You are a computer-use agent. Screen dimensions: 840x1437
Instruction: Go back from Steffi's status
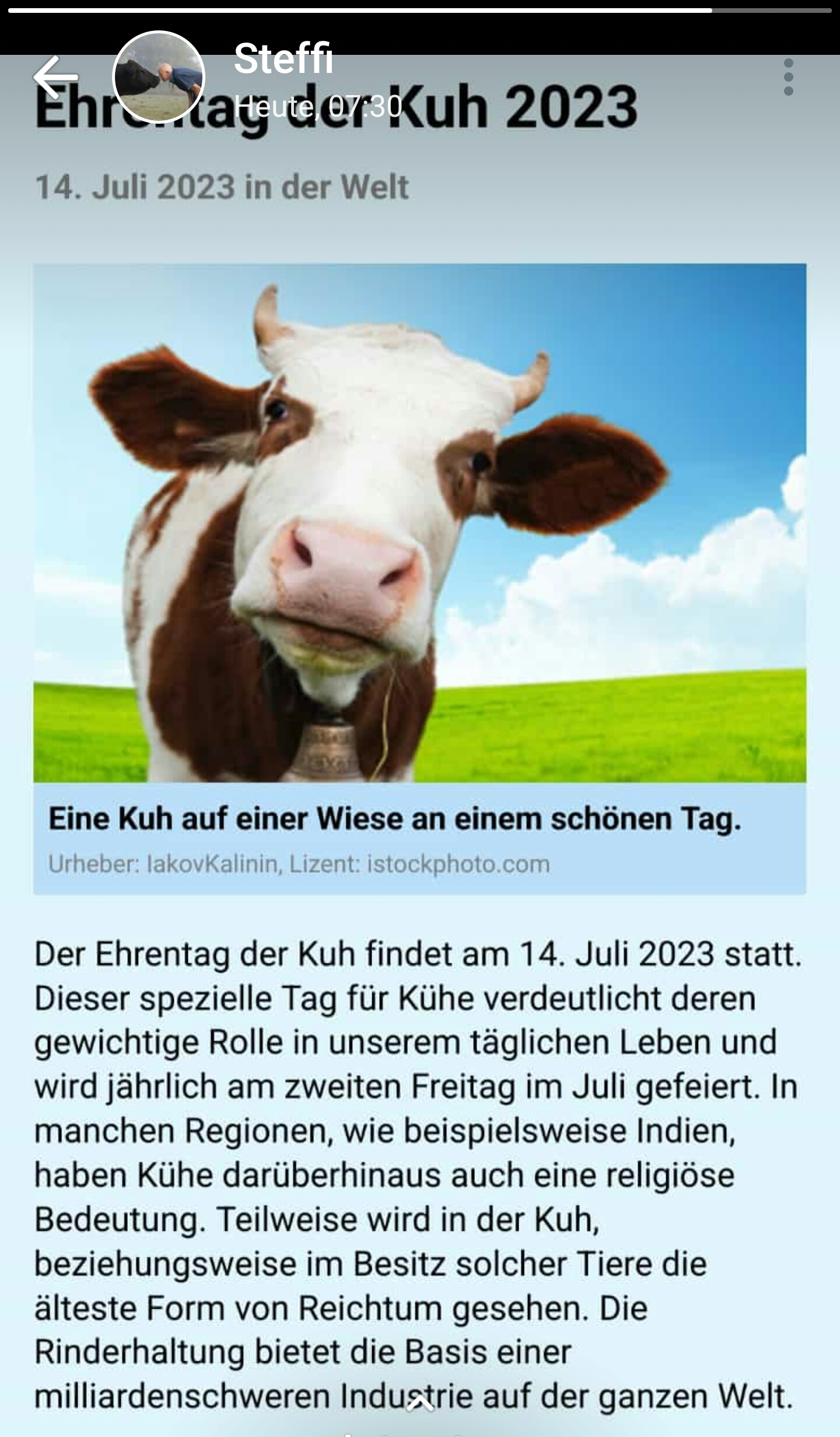pyautogui.click(x=55, y=77)
